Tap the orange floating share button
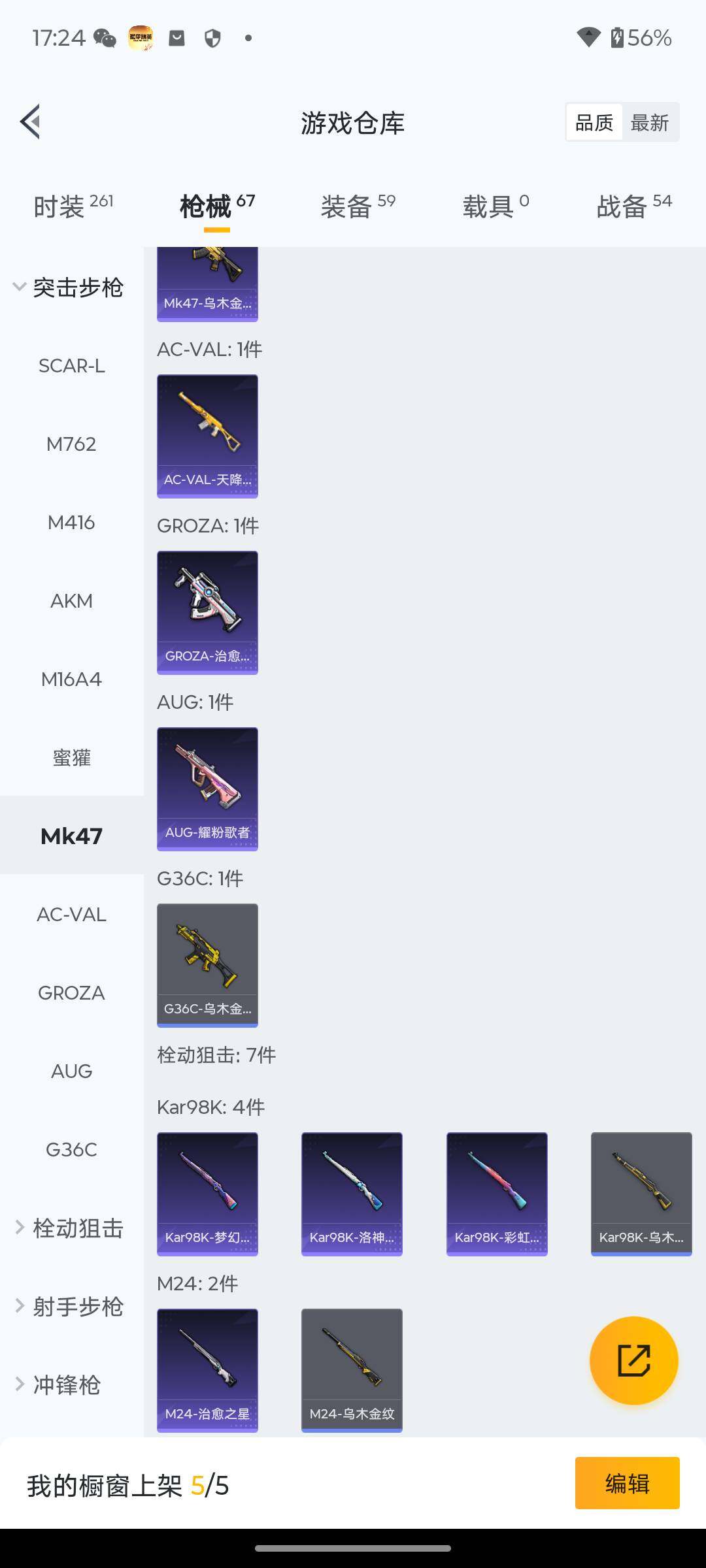This screenshot has width=706, height=1568. tap(633, 1360)
